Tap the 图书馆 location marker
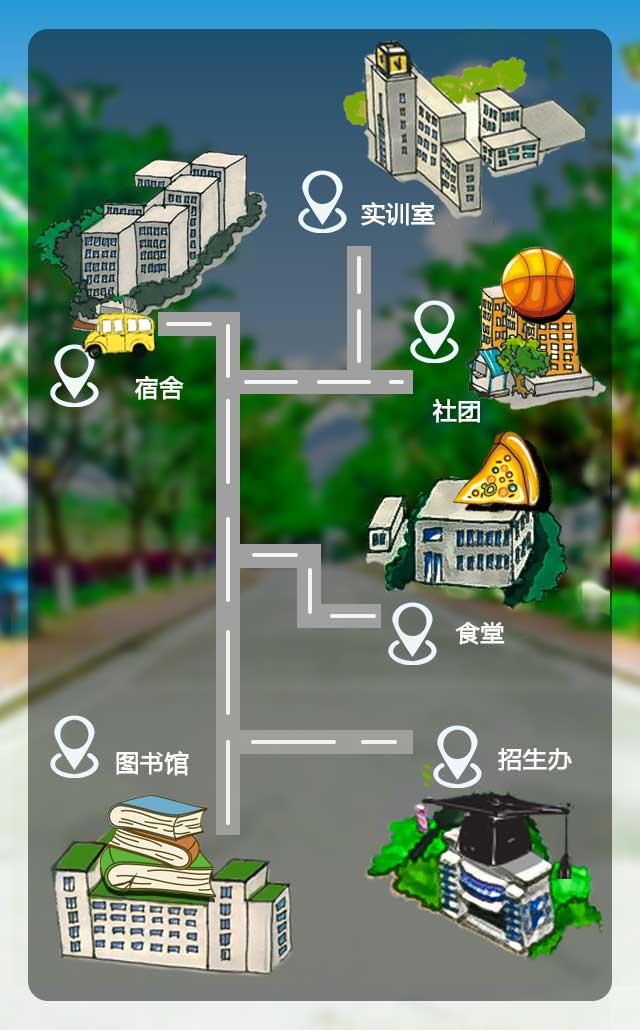 pyautogui.click(x=74, y=747)
